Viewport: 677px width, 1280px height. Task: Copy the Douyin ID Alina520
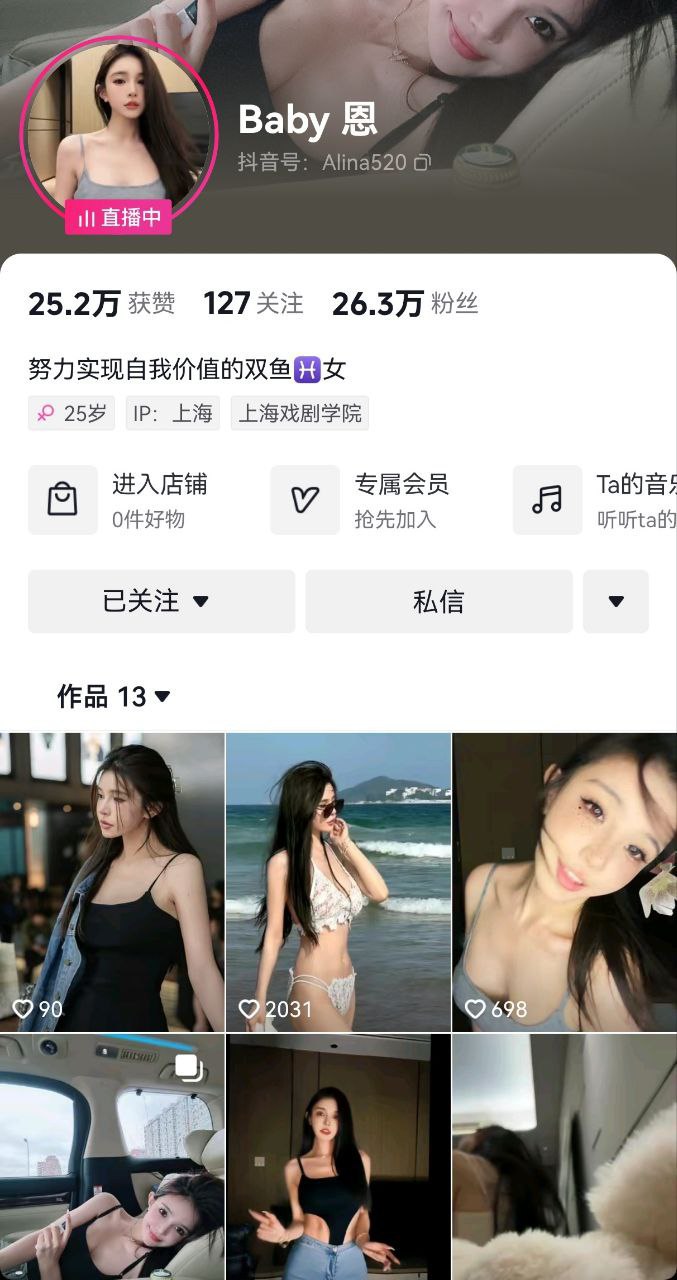click(422, 162)
